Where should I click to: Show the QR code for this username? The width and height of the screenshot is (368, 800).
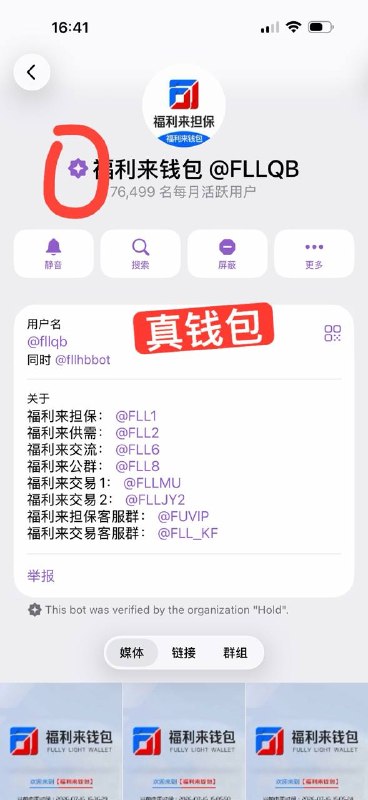332,333
